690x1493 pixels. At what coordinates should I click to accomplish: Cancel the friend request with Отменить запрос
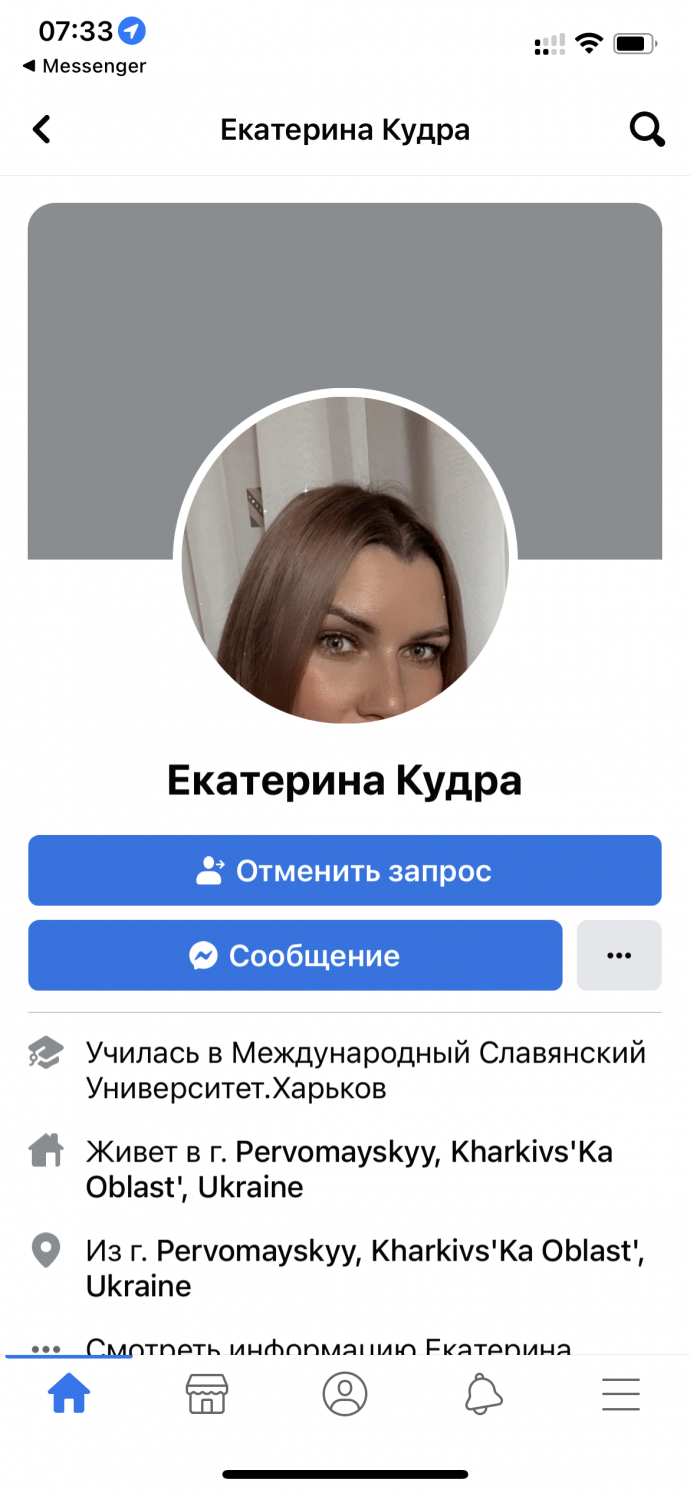click(345, 870)
